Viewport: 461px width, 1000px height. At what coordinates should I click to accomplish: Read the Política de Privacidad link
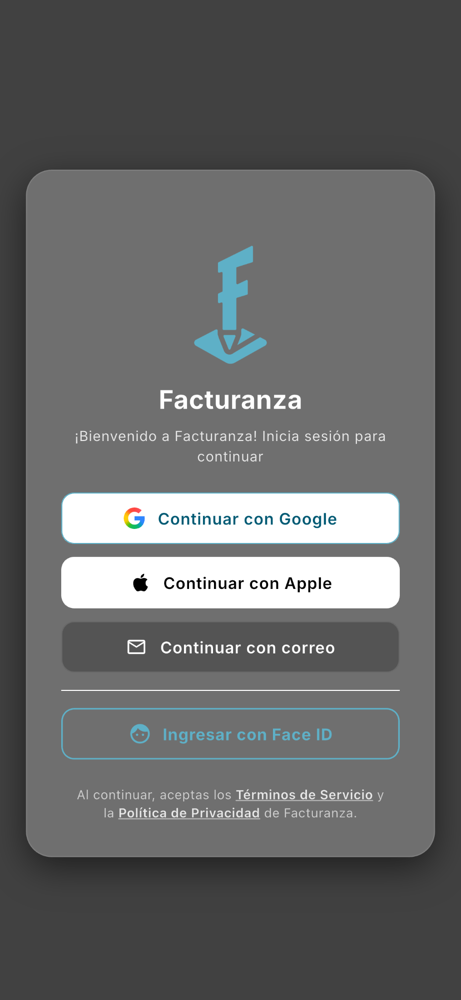pos(189,813)
